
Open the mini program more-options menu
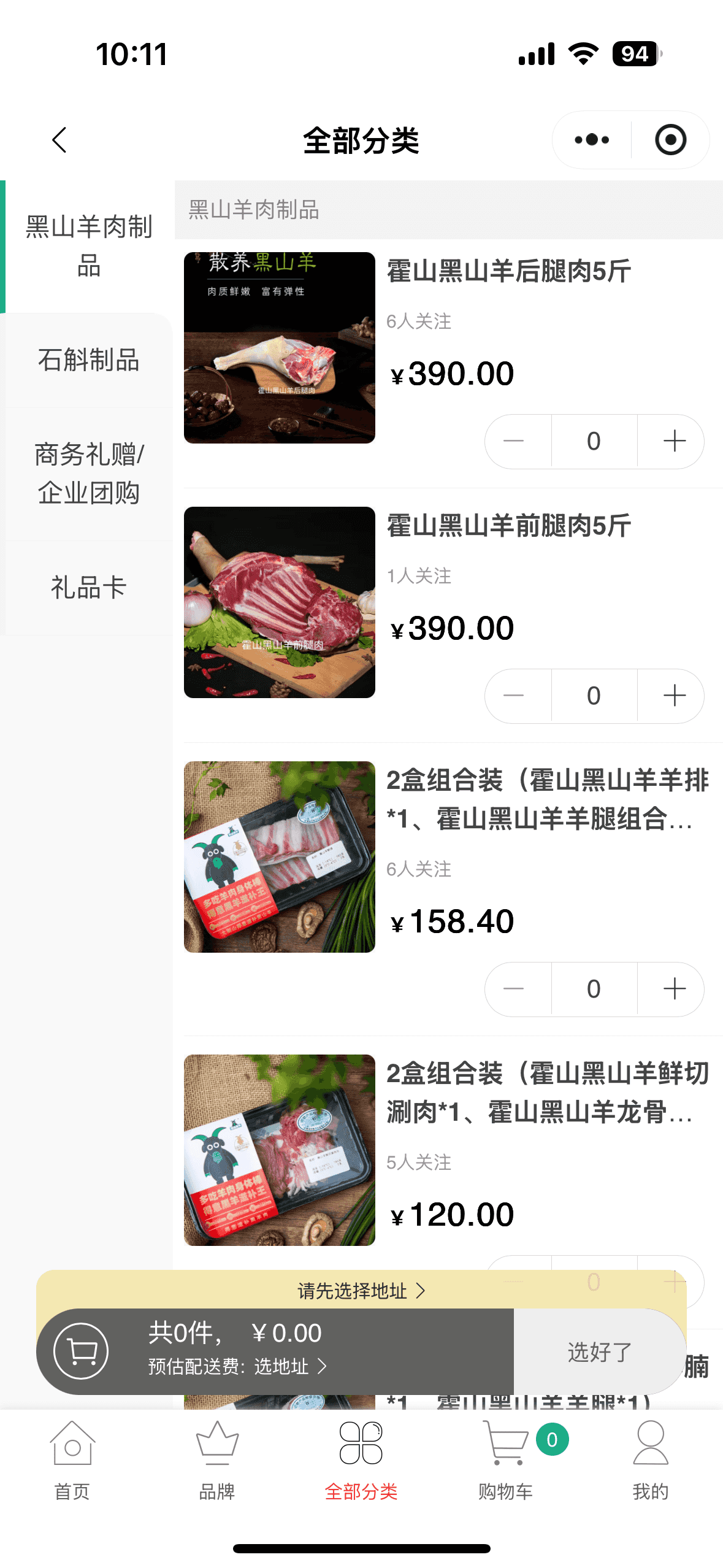592,140
